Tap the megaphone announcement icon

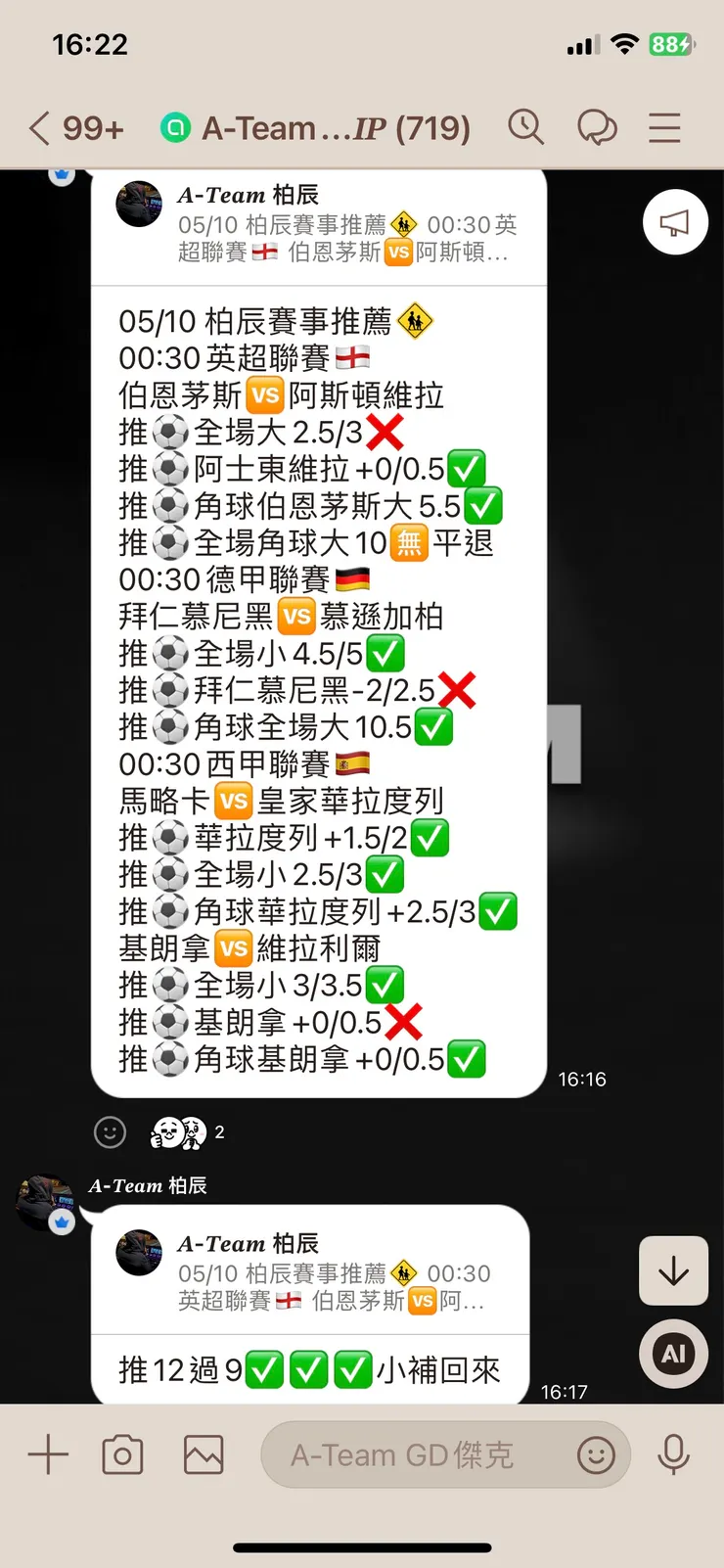(x=674, y=222)
